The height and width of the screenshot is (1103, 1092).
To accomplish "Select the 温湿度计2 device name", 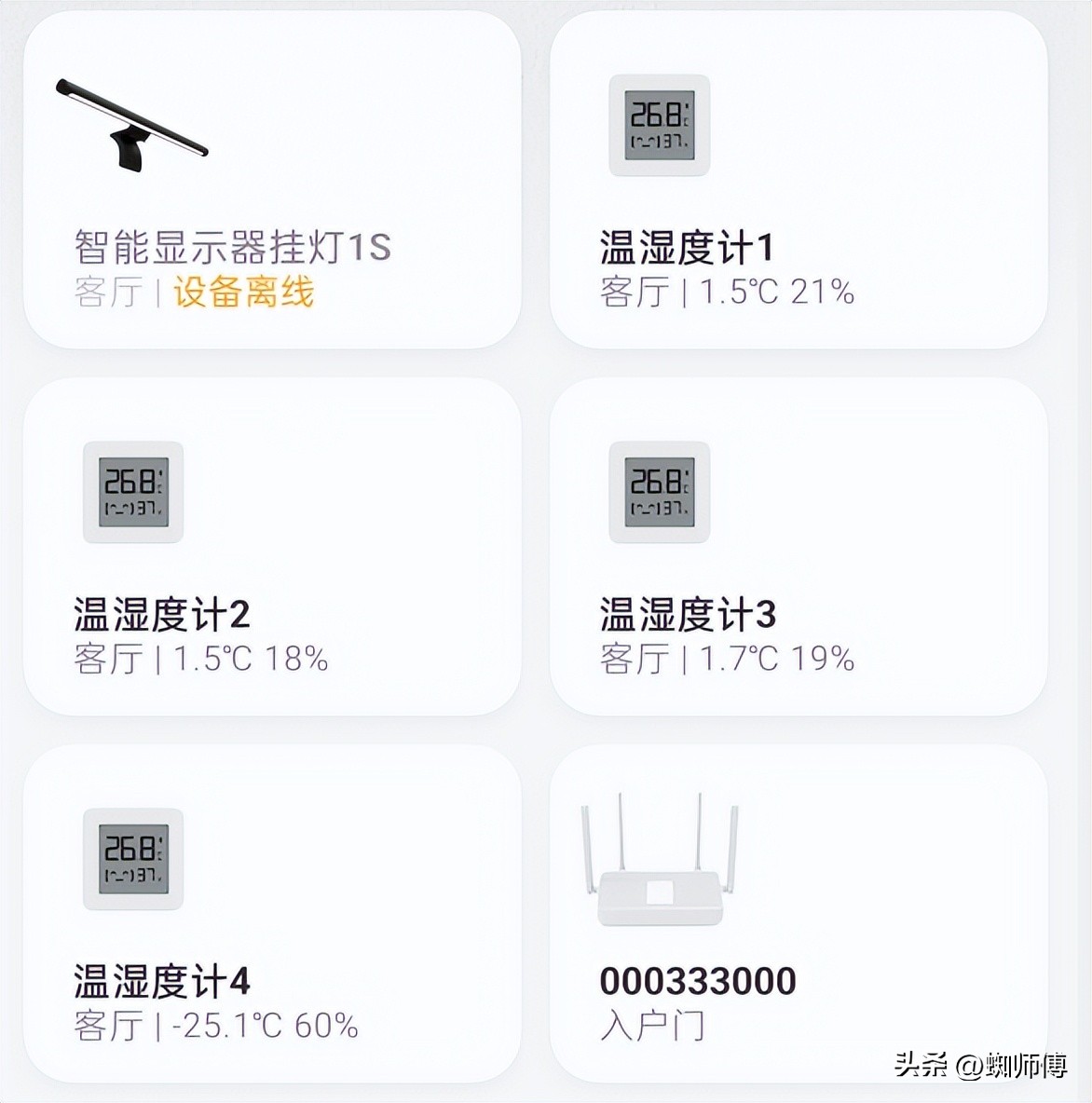I will click(x=162, y=614).
